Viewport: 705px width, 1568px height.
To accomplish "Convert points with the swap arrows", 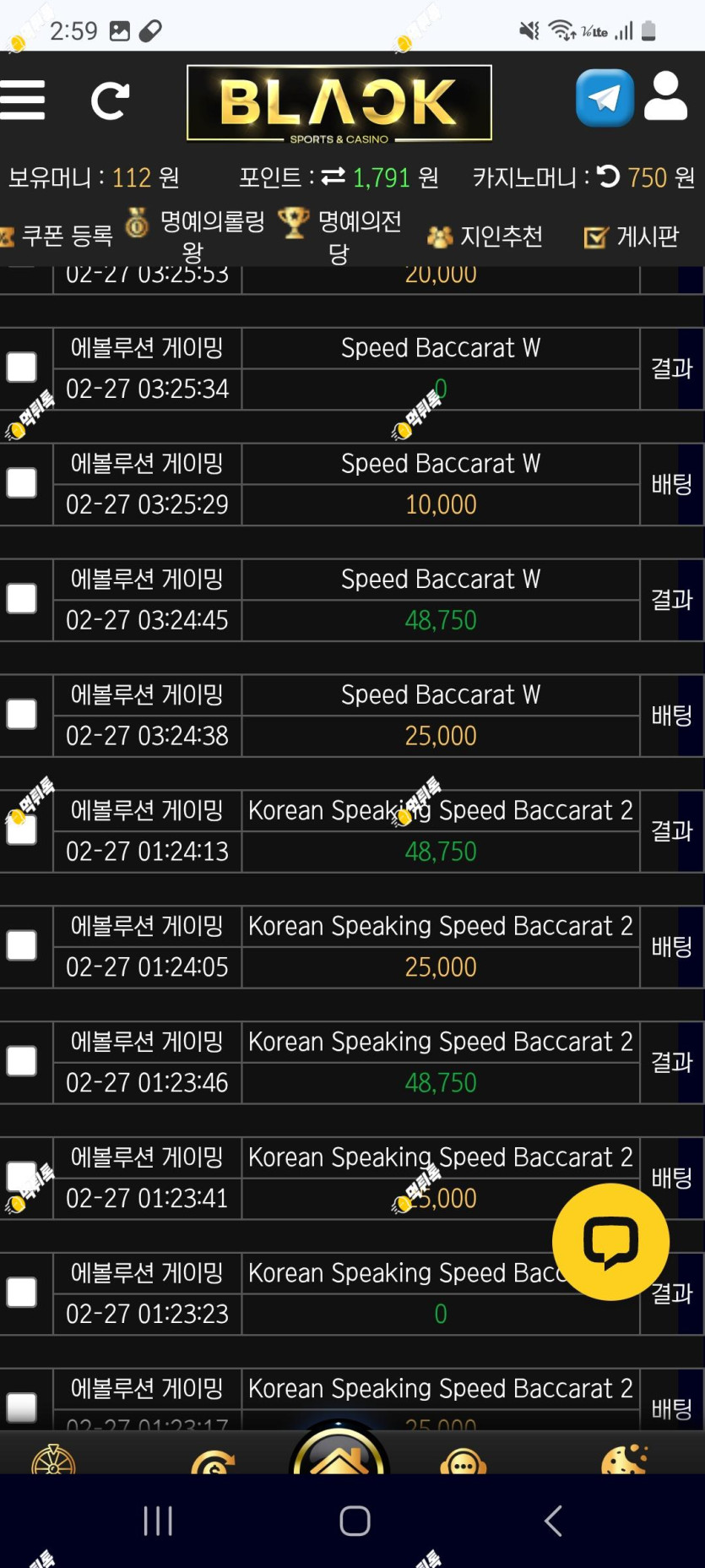I will (x=334, y=176).
